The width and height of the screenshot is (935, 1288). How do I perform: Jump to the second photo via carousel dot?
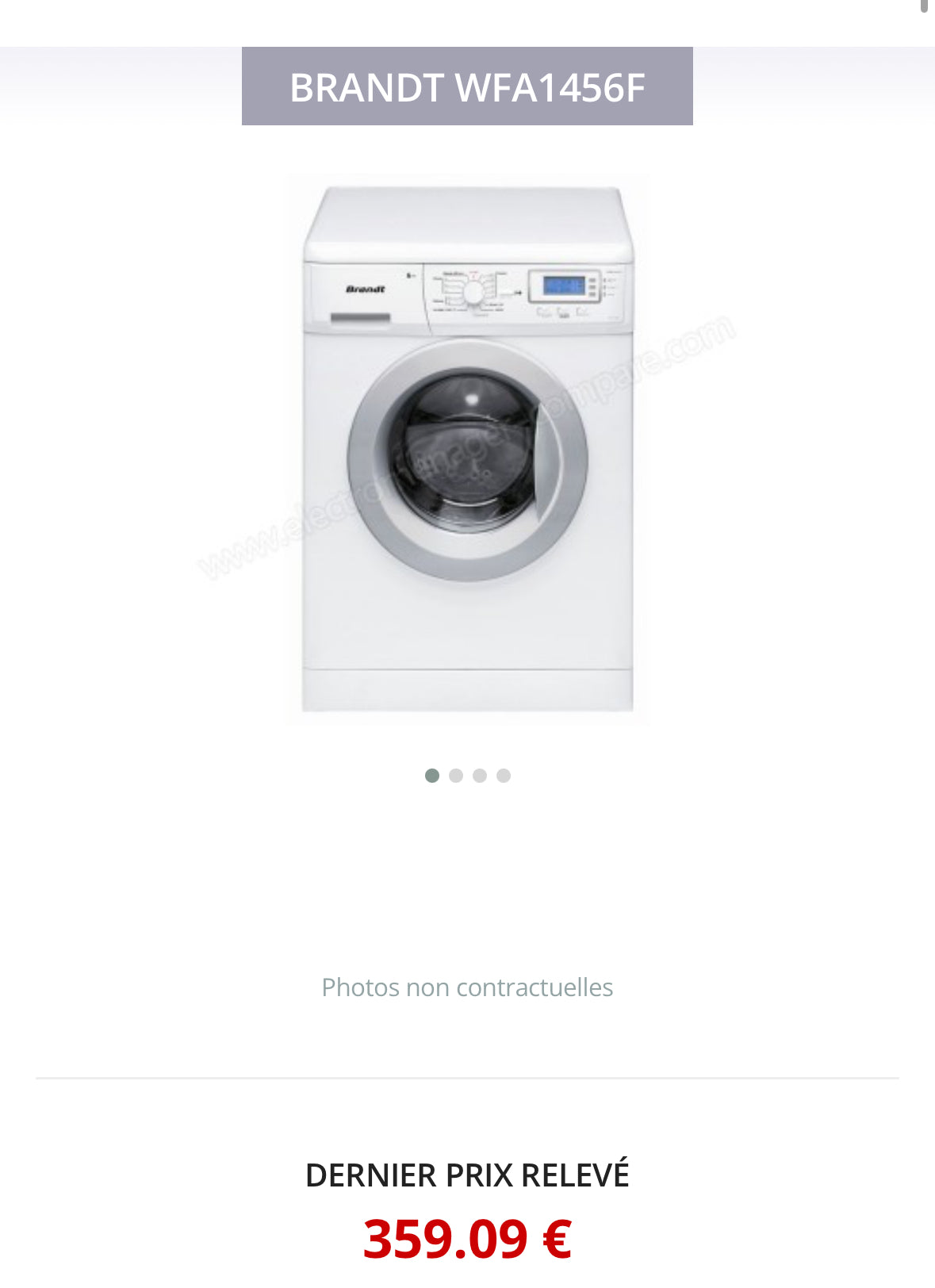[456, 776]
